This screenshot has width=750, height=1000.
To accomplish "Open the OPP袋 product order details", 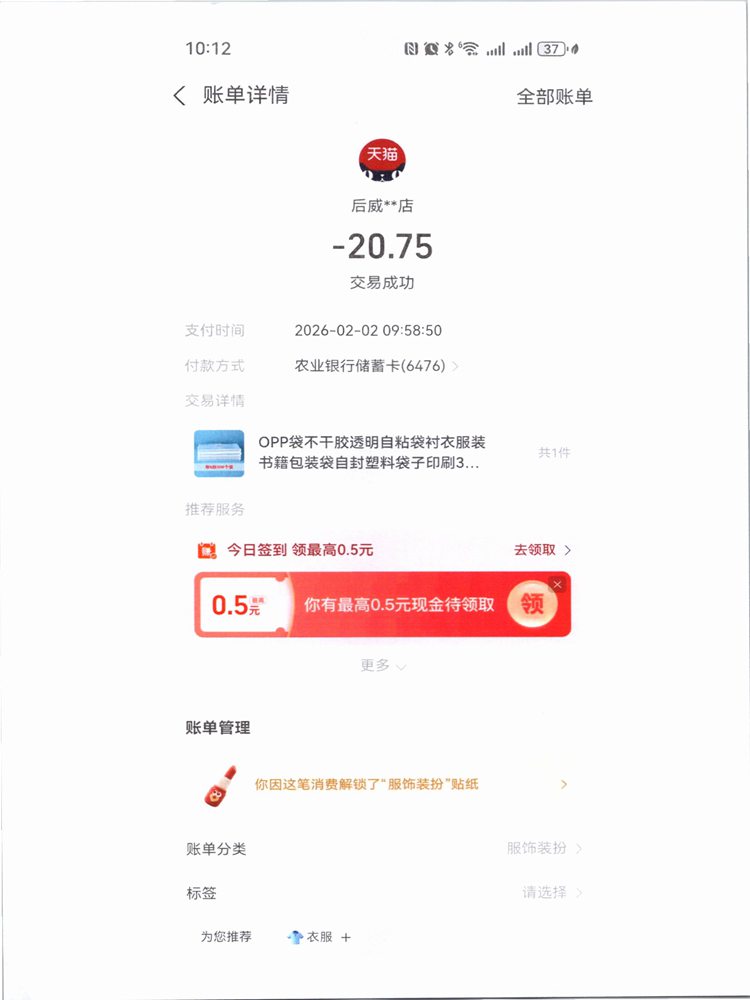I will coord(370,453).
